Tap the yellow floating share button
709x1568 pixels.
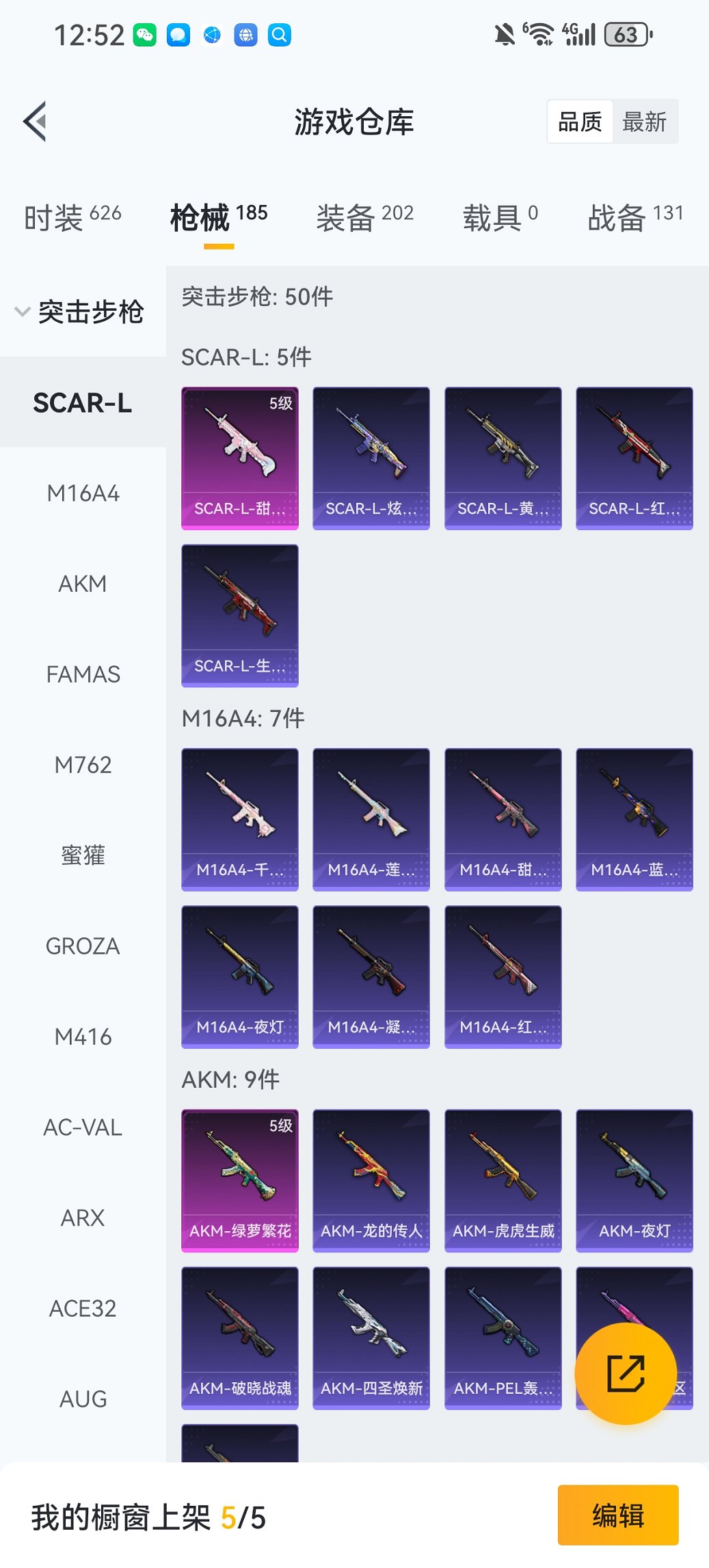coord(626,1373)
